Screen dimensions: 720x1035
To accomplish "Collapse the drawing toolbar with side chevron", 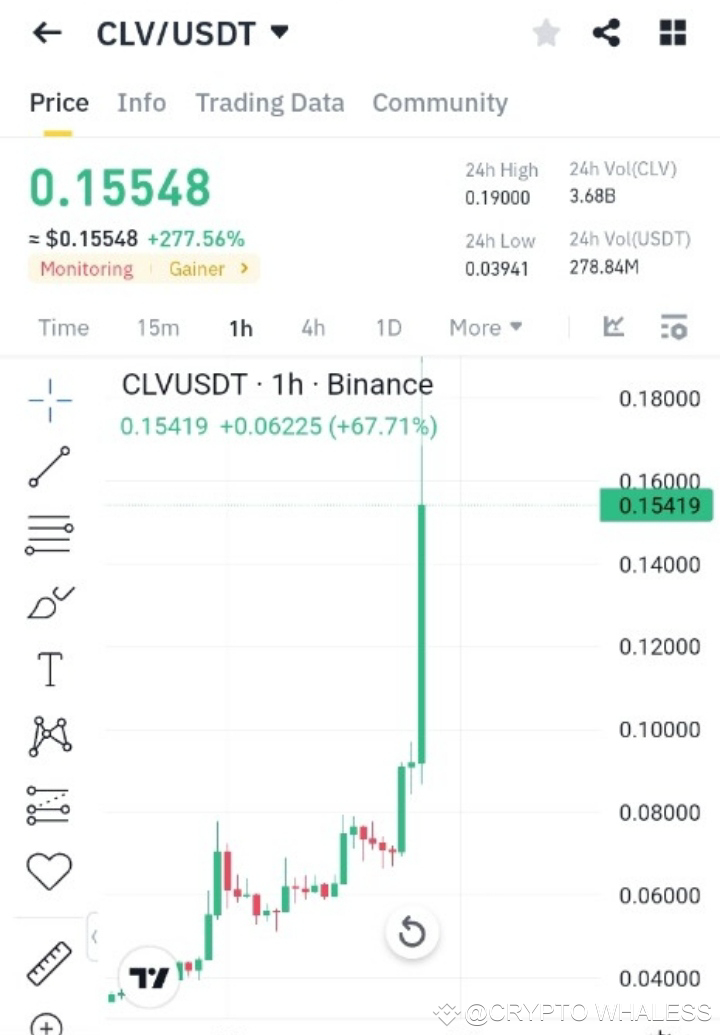I will tap(93, 938).
